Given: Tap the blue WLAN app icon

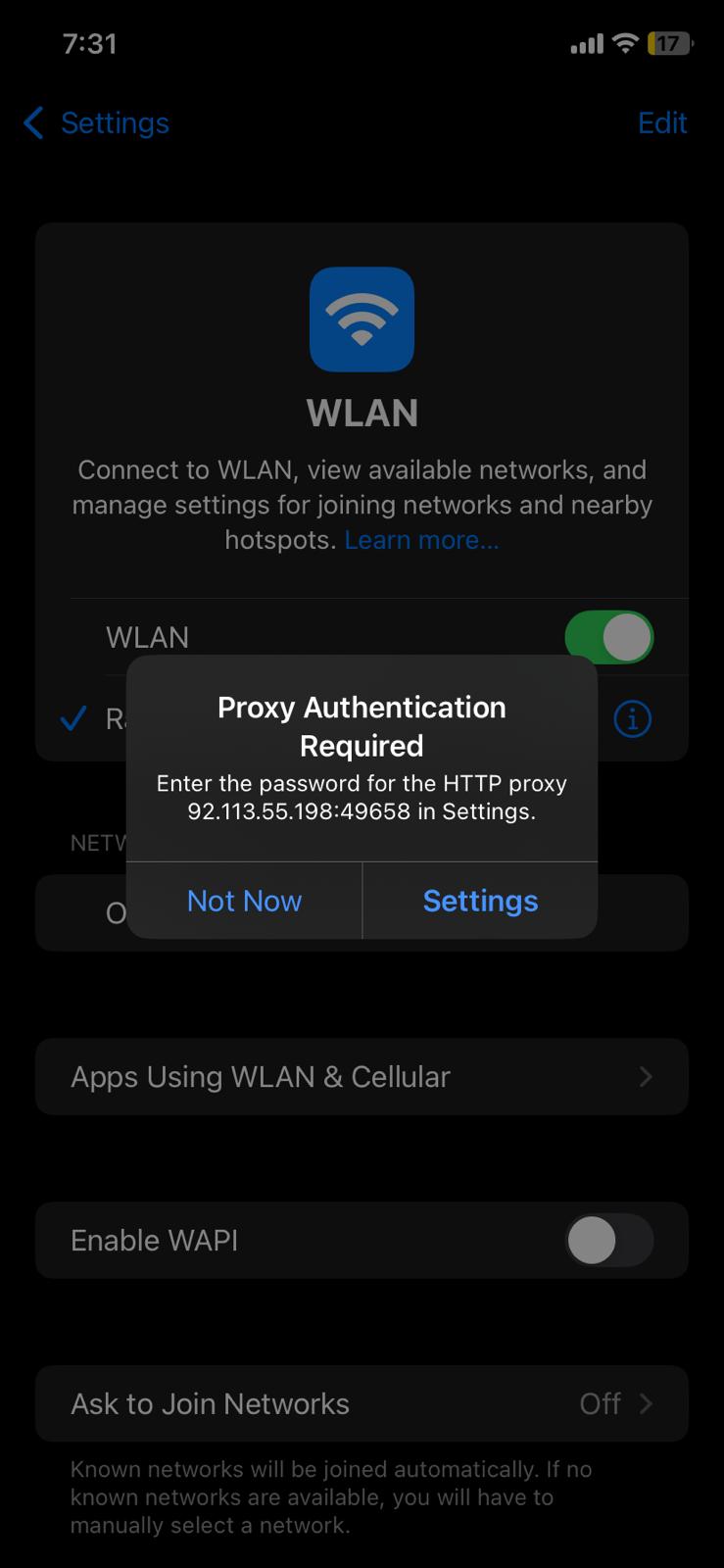Looking at the screenshot, I should pyautogui.click(x=362, y=318).
